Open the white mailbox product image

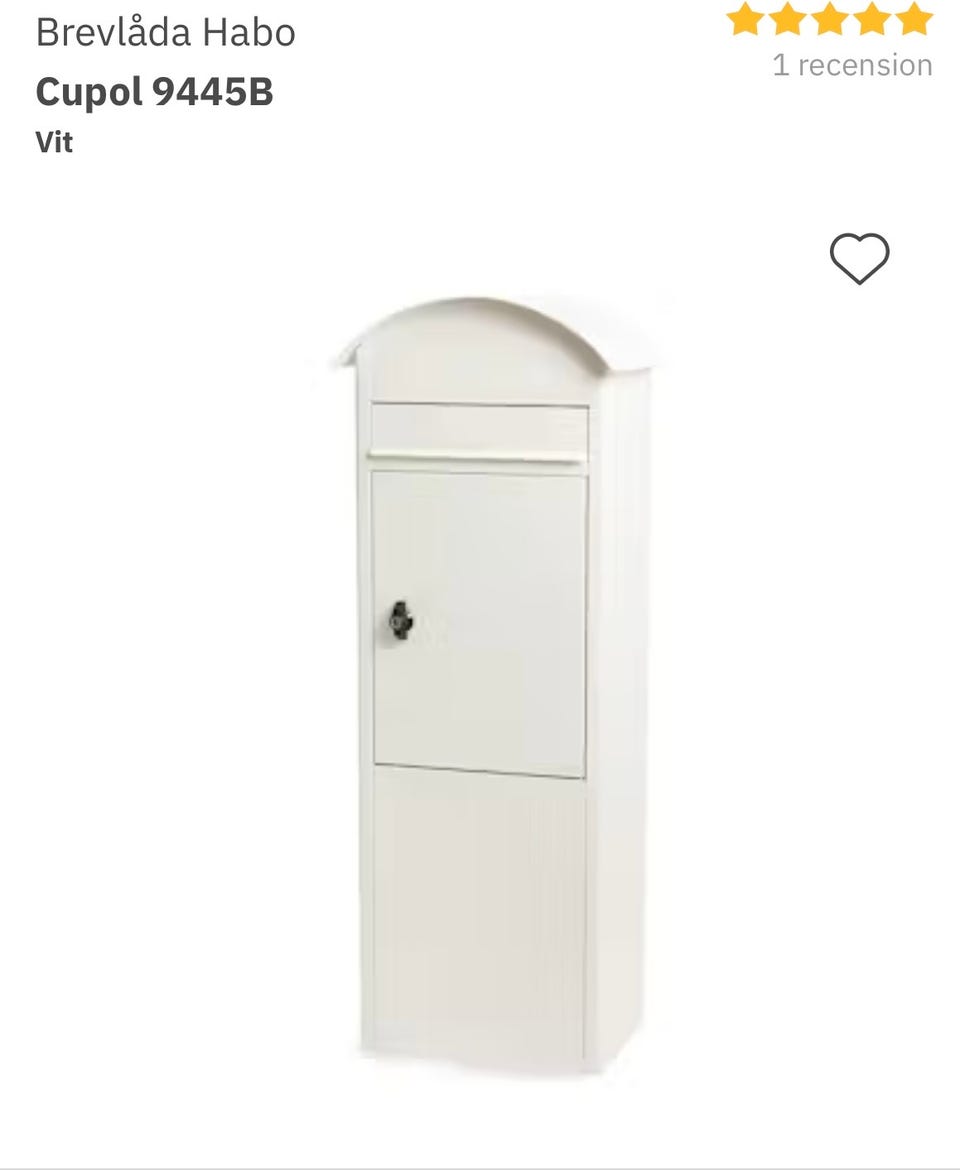490,680
